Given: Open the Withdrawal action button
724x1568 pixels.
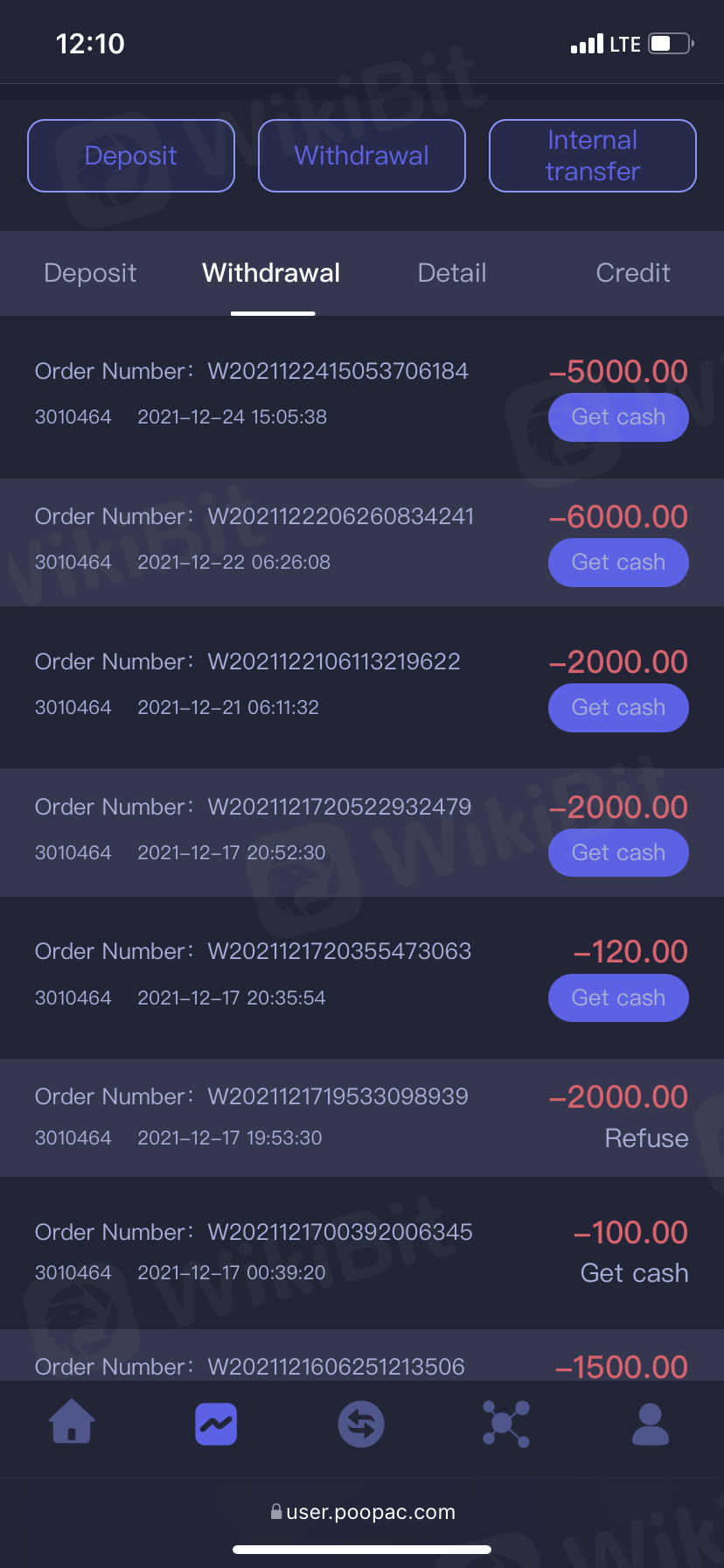Looking at the screenshot, I should (x=361, y=156).
